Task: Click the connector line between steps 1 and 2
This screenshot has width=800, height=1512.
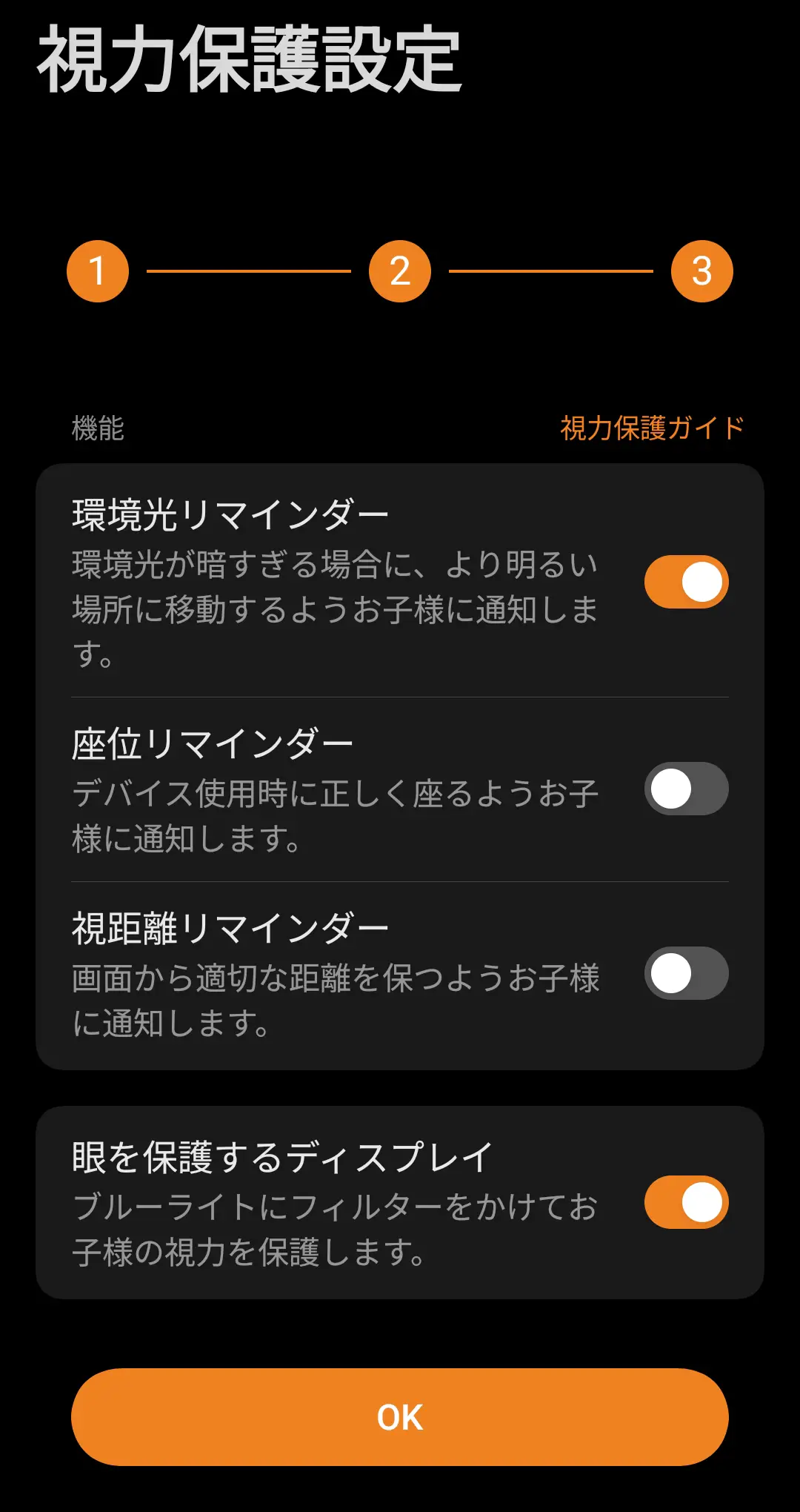Action: [248, 270]
